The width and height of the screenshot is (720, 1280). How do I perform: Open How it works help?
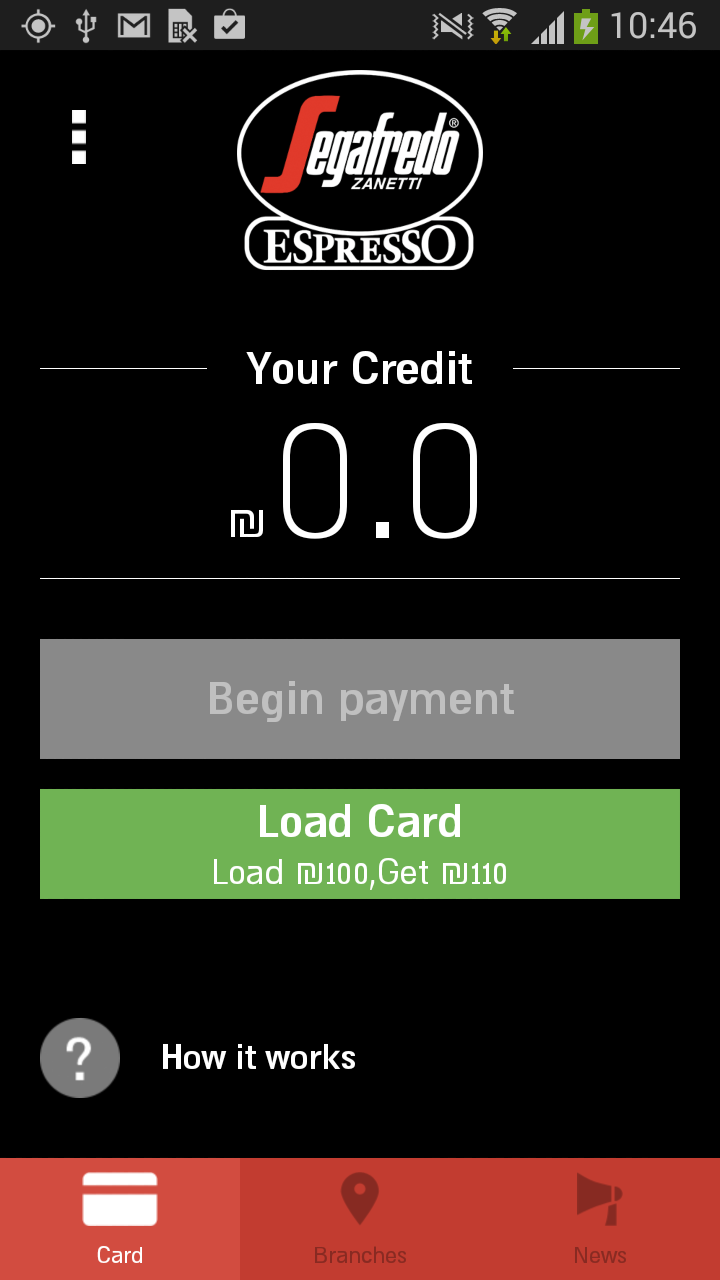pyautogui.click(x=200, y=1058)
